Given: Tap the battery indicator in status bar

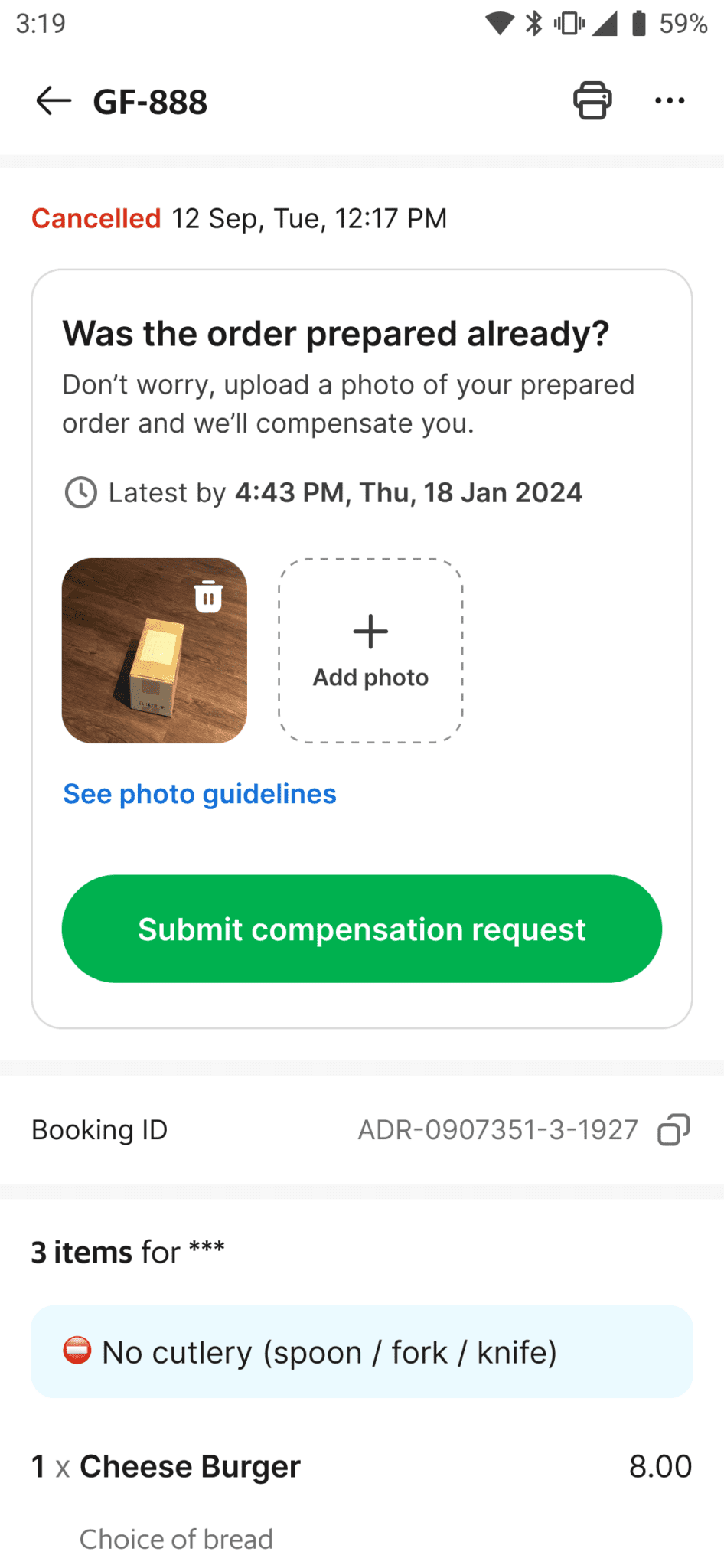Looking at the screenshot, I should (640, 24).
